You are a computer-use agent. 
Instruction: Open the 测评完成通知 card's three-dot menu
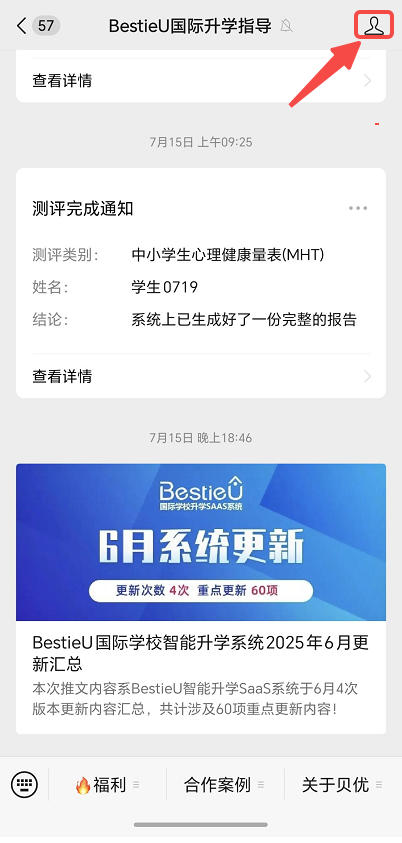(358, 208)
